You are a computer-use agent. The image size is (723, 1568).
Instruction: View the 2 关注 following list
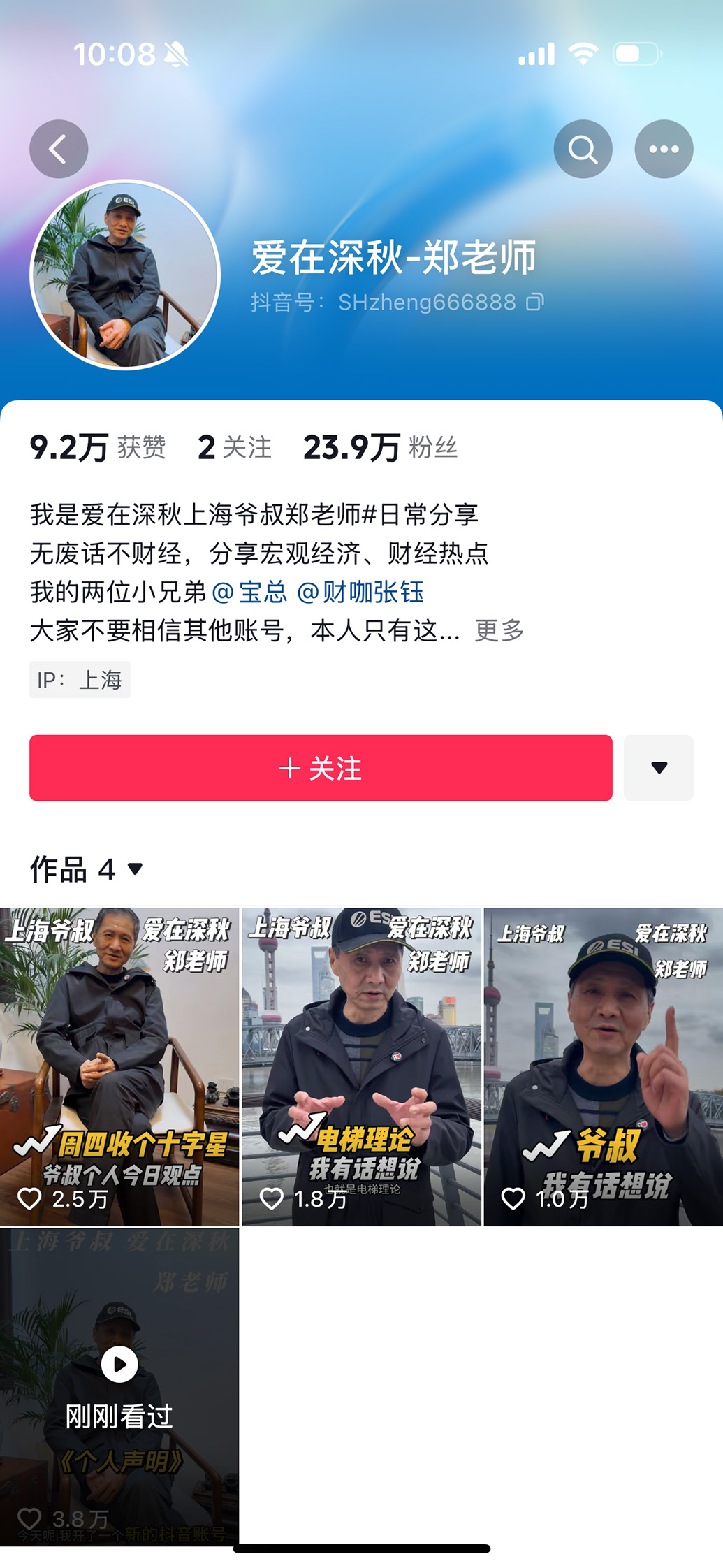click(x=235, y=447)
